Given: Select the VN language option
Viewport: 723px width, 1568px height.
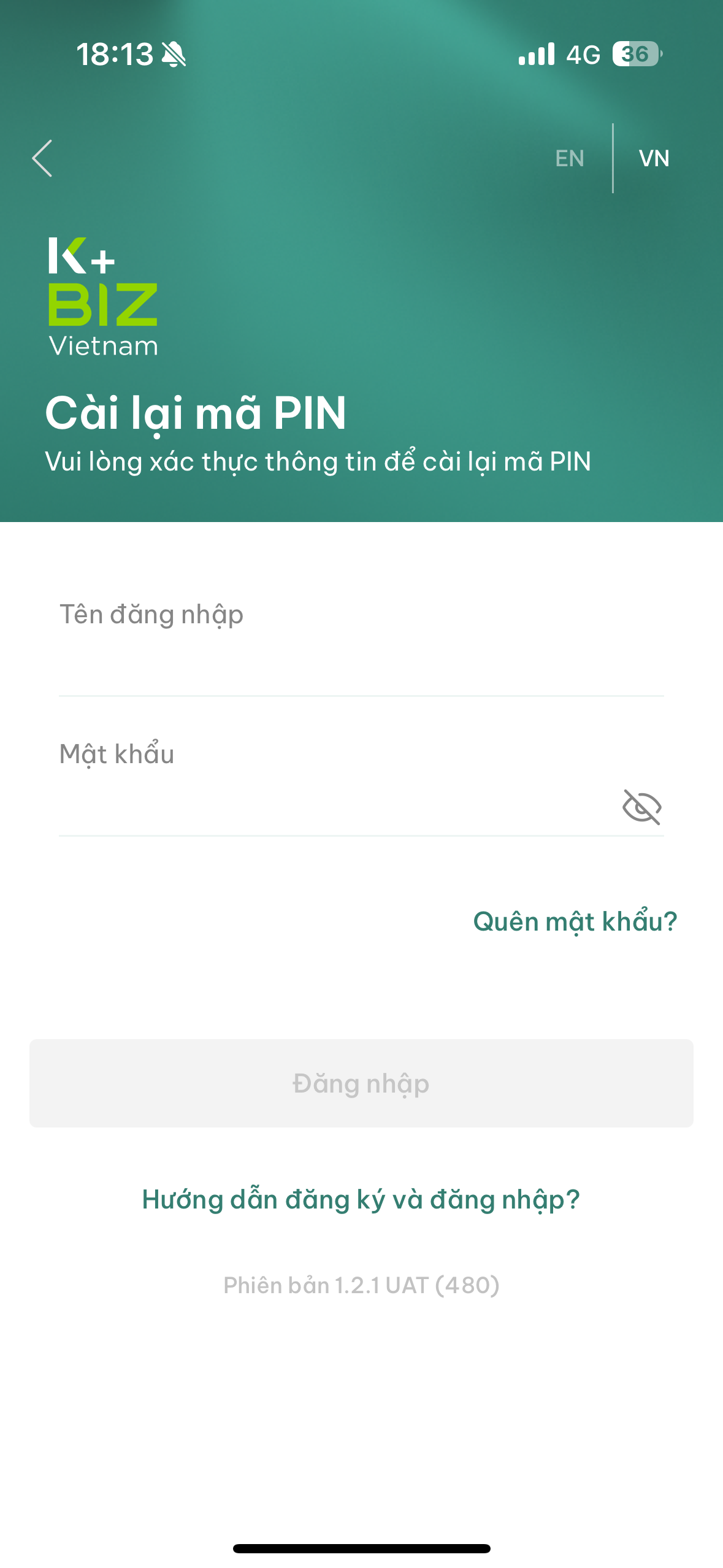Looking at the screenshot, I should [654, 158].
